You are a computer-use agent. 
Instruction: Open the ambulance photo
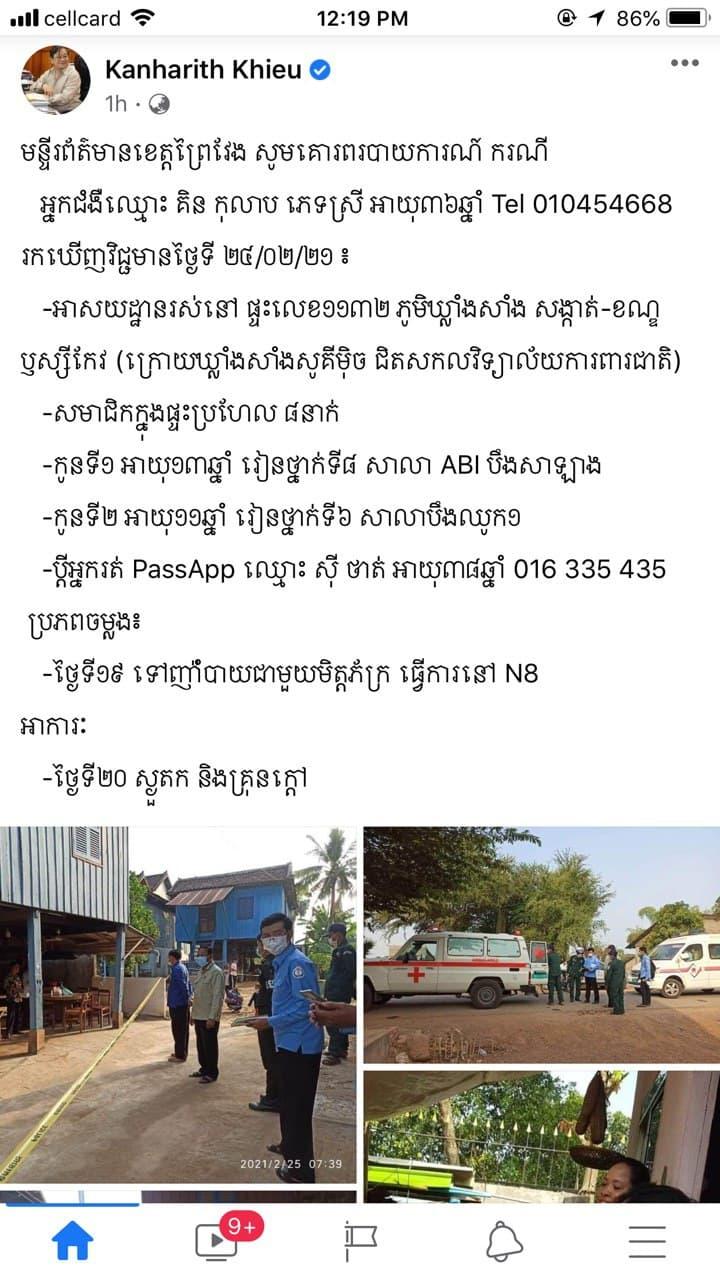coord(541,945)
